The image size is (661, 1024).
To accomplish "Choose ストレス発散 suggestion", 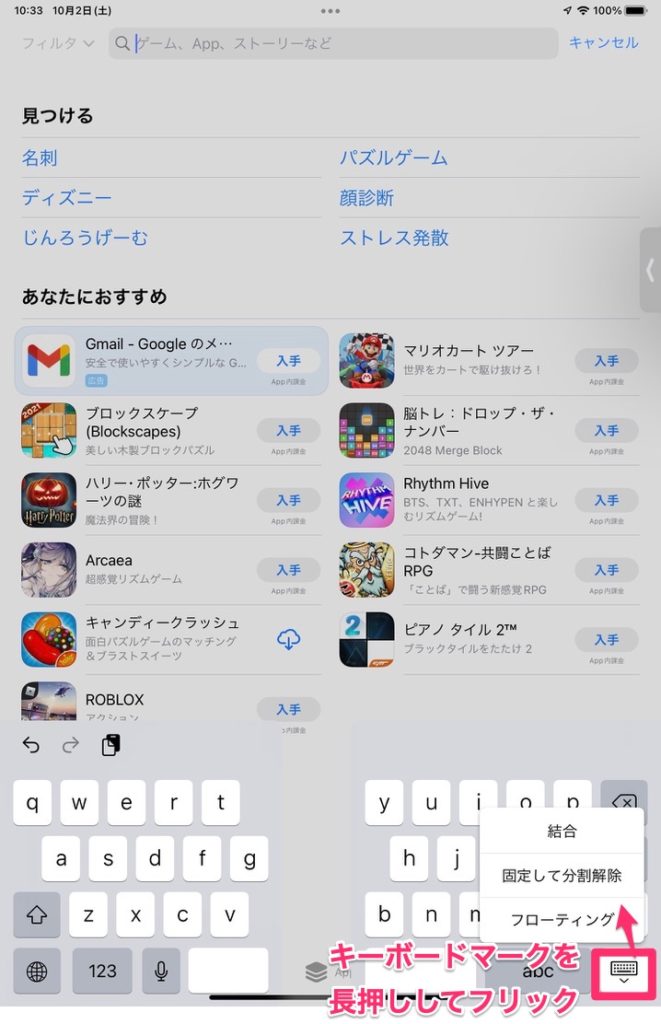I will 394,238.
